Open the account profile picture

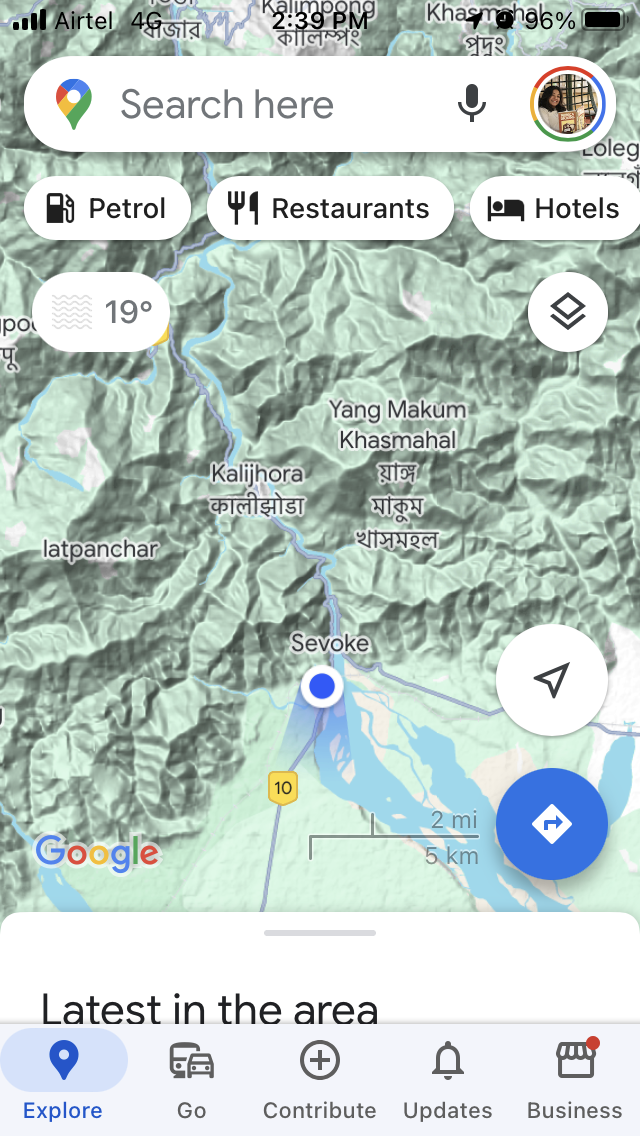(569, 104)
